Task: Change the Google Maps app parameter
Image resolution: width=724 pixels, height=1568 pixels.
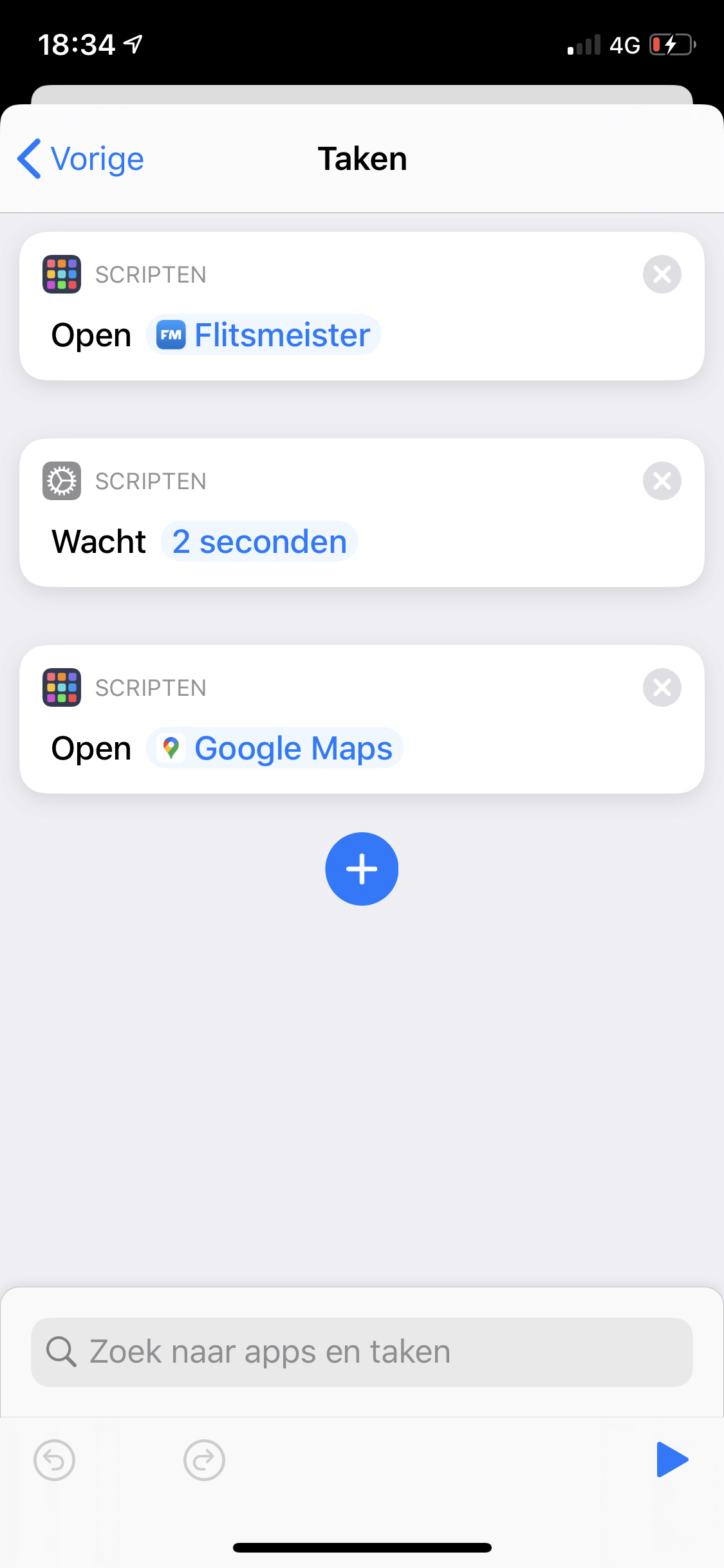Action: click(x=275, y=748)
